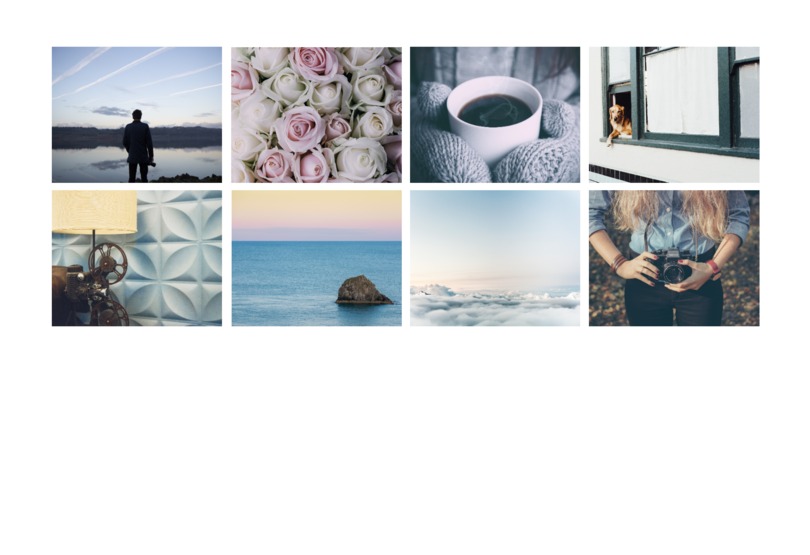The image size is (810, 555).
Task: Open the film projector and lamp photo
Action: (x=137, y=258)
